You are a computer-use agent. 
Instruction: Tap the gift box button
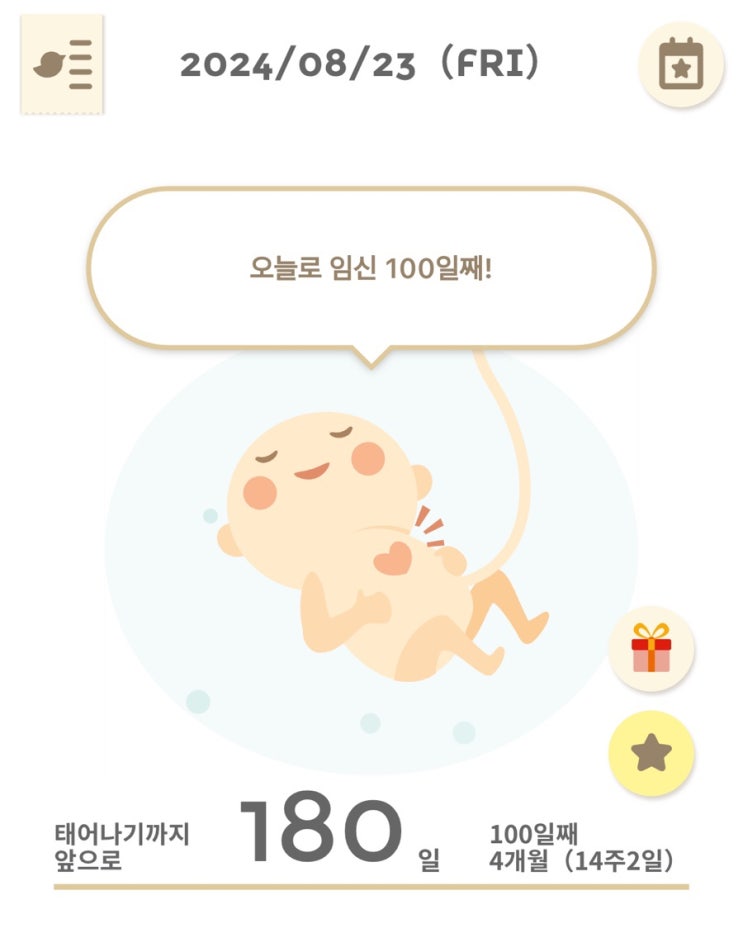[x=651, y=648]
